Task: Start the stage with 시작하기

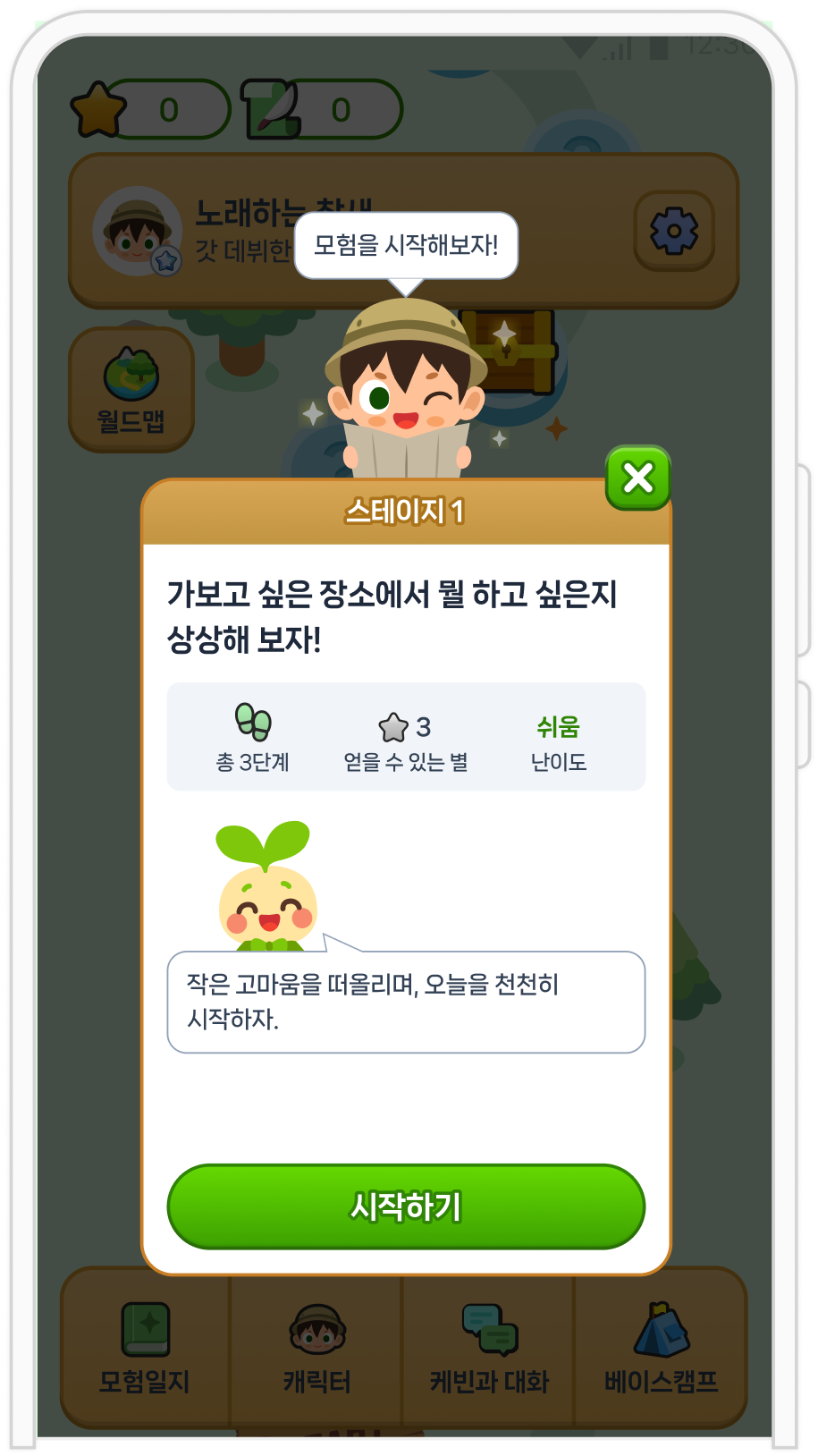Action: 406,1206
